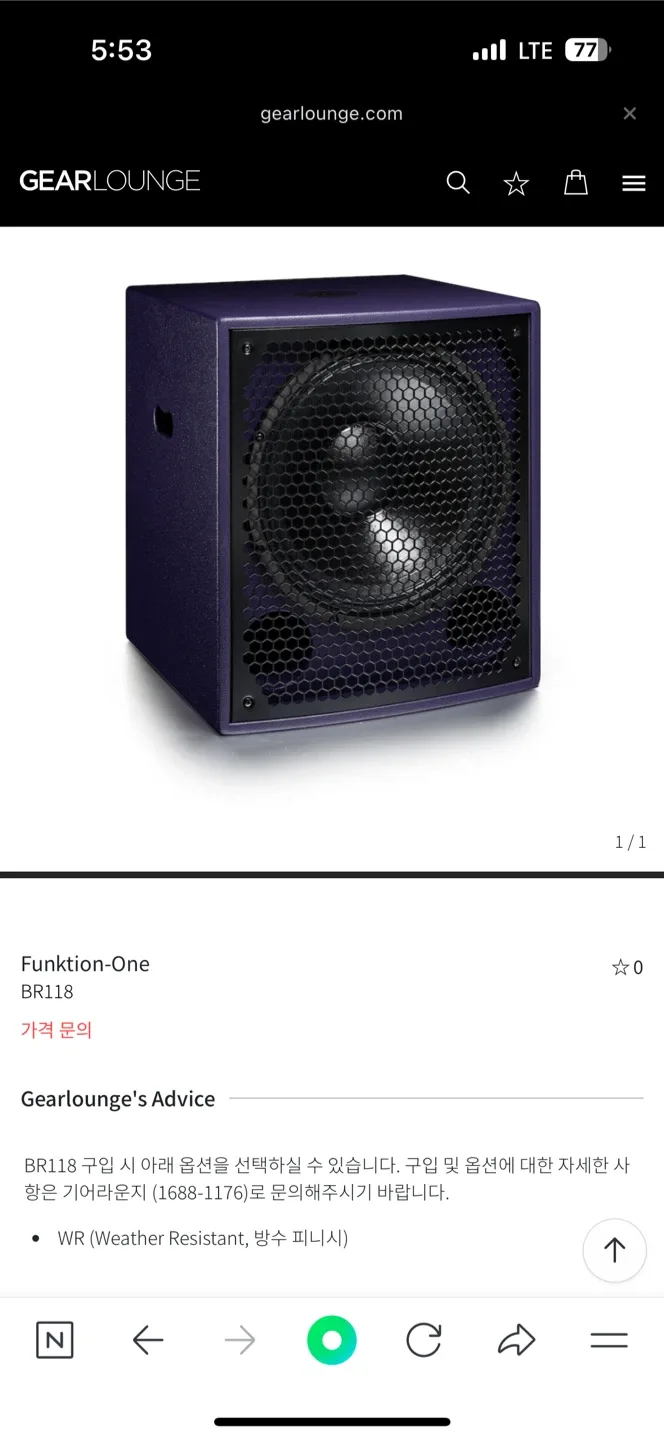Open the hamburger menu in the header
The height and width of the screenshot is (1440, 664).
(634, 183)
